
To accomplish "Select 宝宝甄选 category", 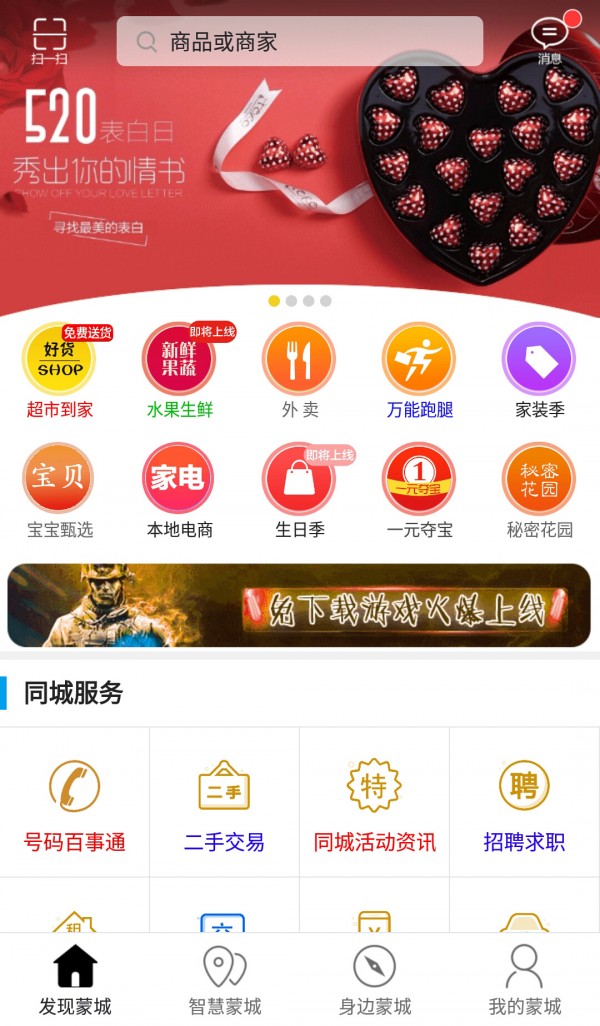I will 59,489.
